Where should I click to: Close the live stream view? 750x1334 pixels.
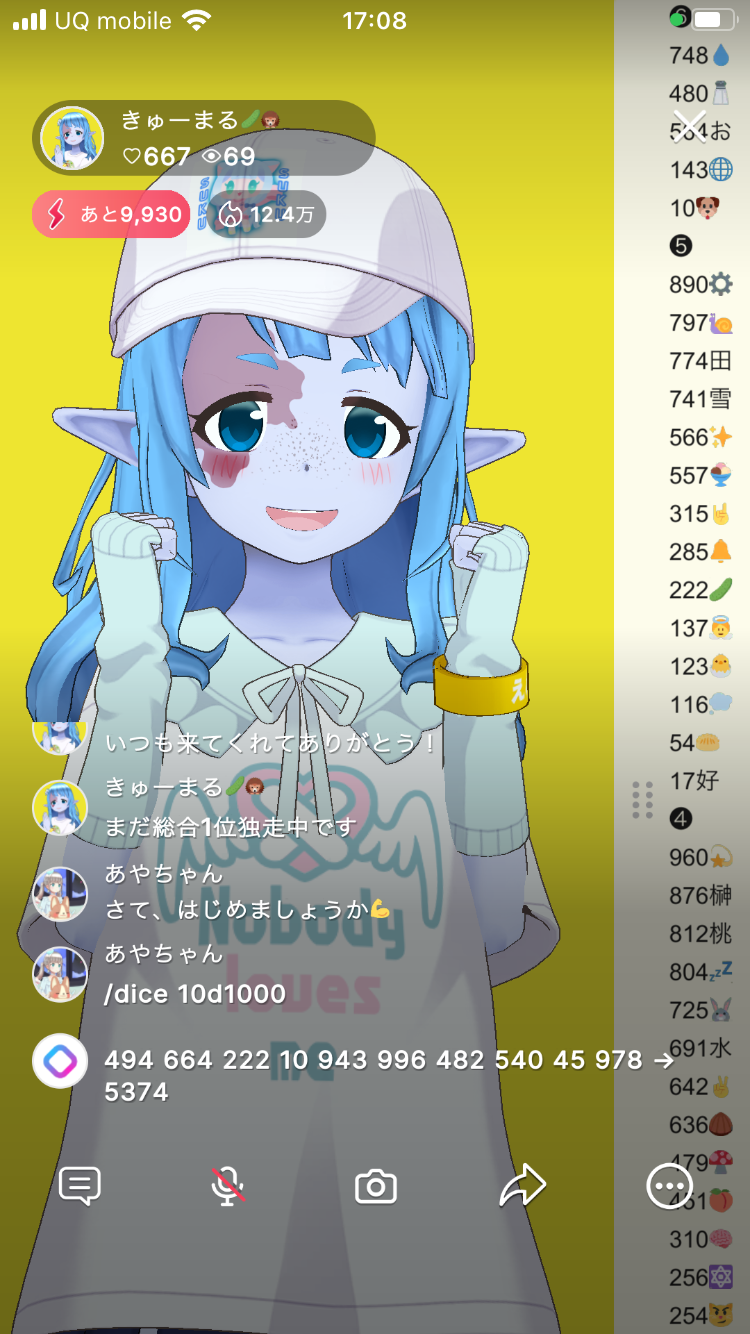coord(689,127)
